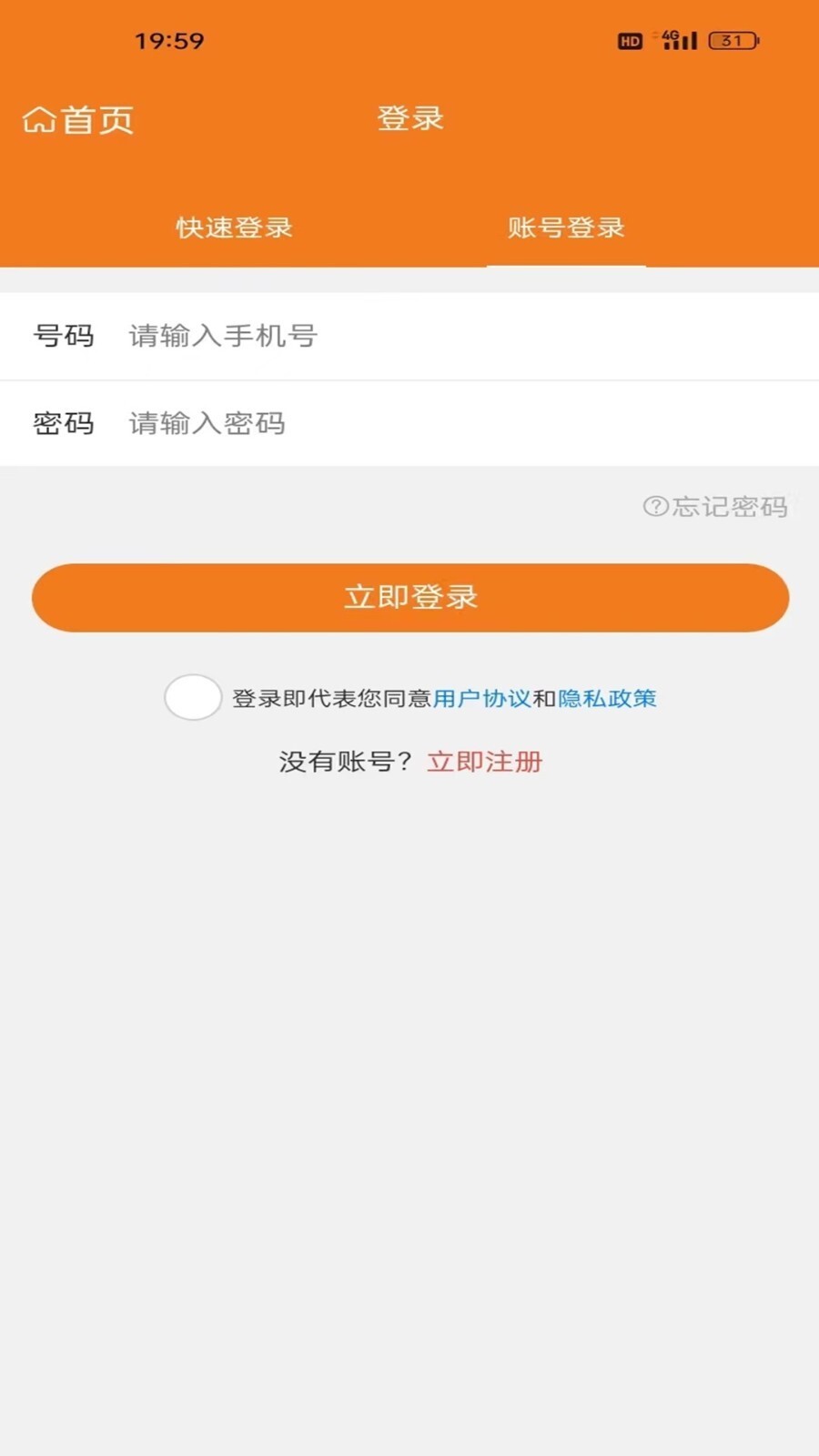Click the 立即登录 login button
819x1456 pixels.
(x=409, y=597)
